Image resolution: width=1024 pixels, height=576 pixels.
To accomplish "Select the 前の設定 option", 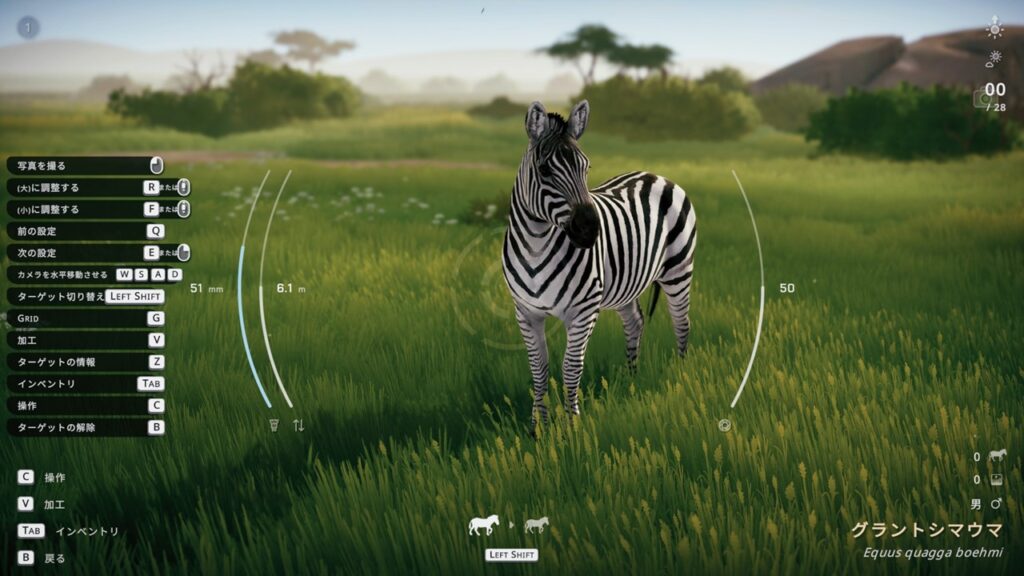I will (x=85, y=230).
